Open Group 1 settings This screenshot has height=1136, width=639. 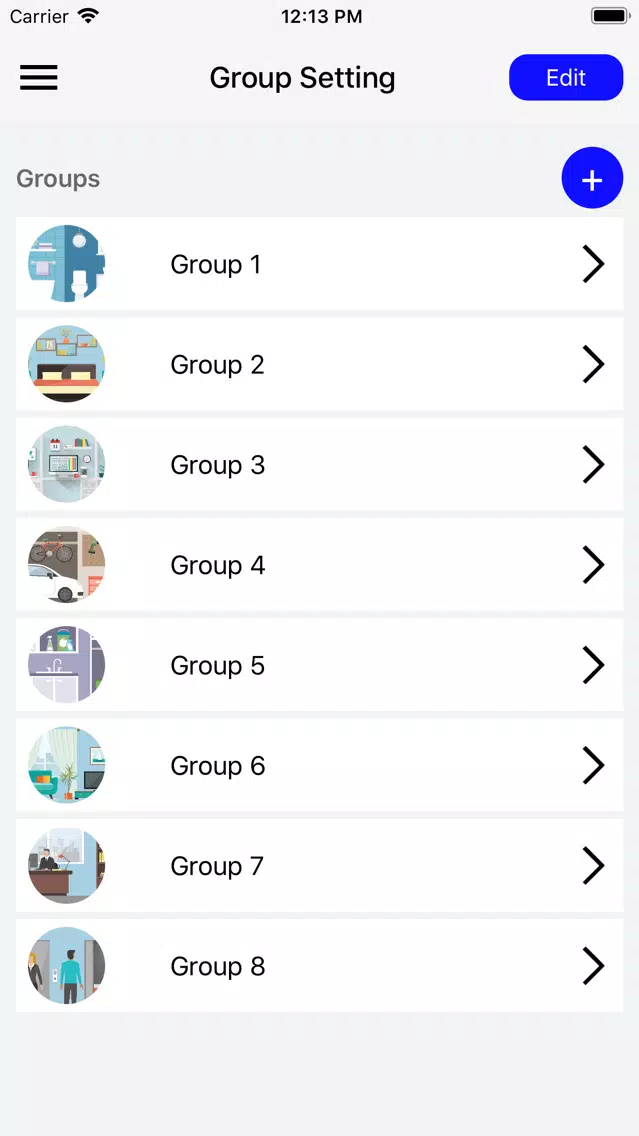click(320, 264)
